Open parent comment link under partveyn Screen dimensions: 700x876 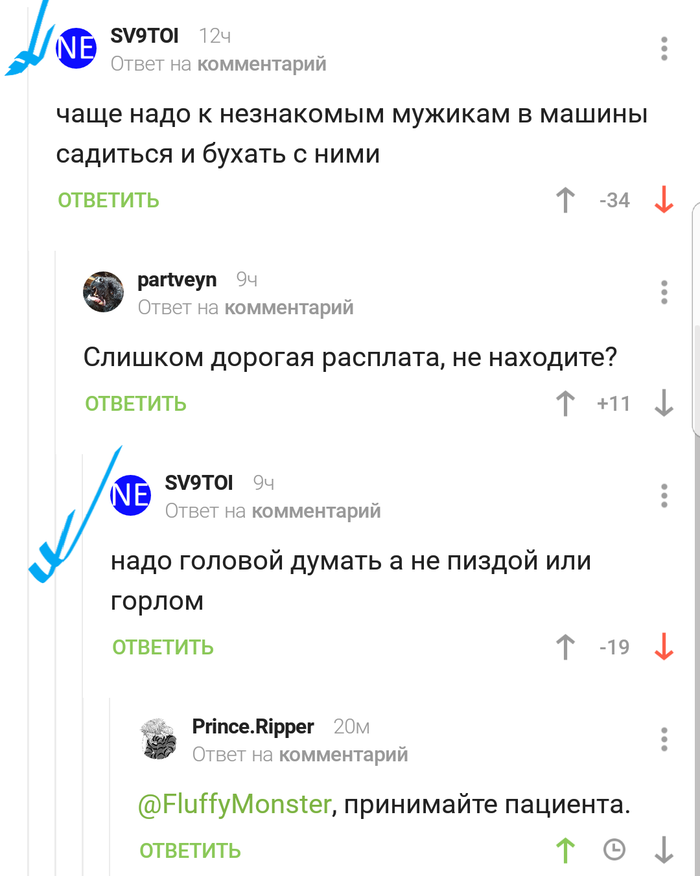(x=289, y=308)
